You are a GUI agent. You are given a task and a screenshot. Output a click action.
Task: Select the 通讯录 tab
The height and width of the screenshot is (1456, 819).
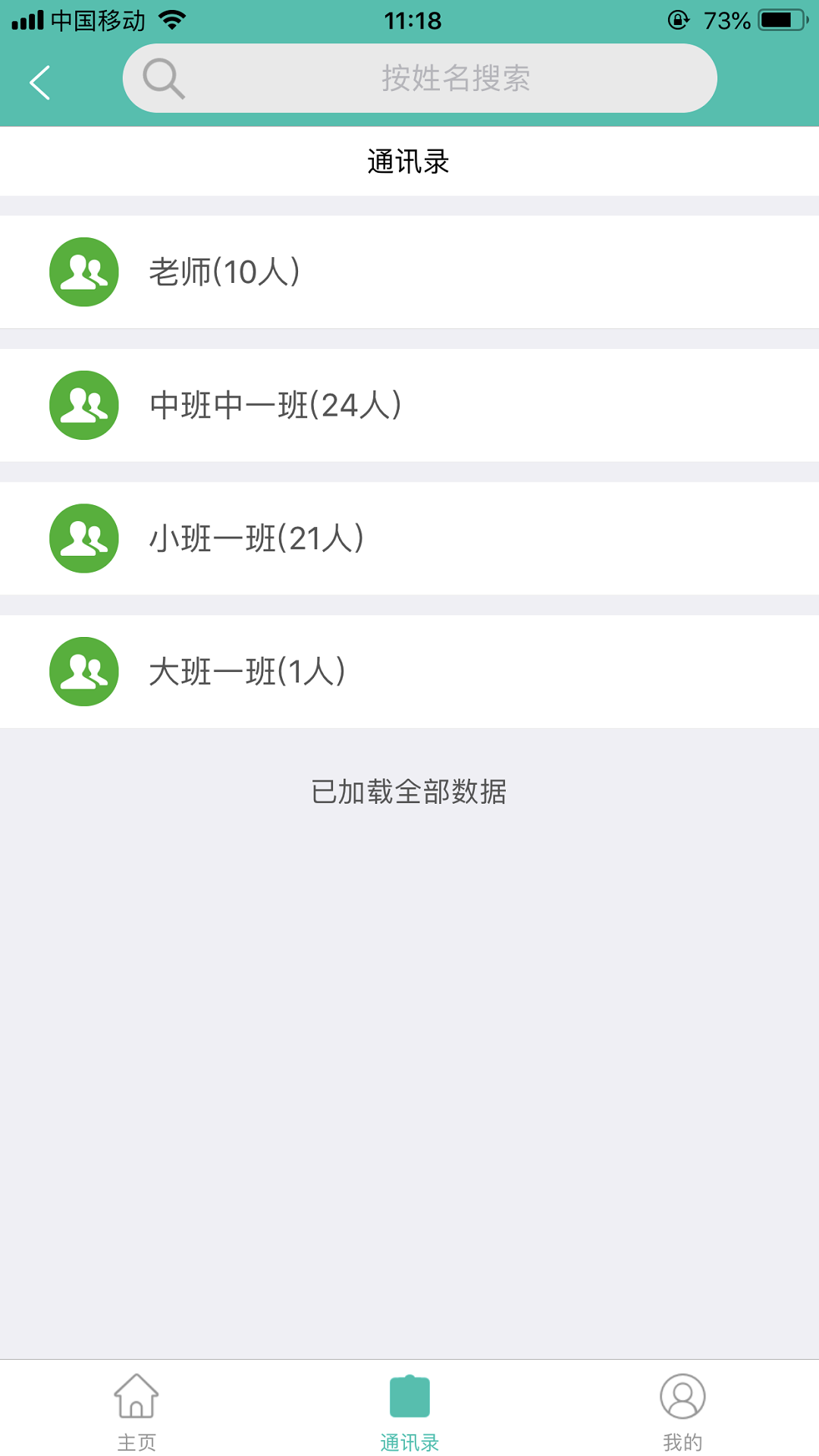click(409, 1410)
